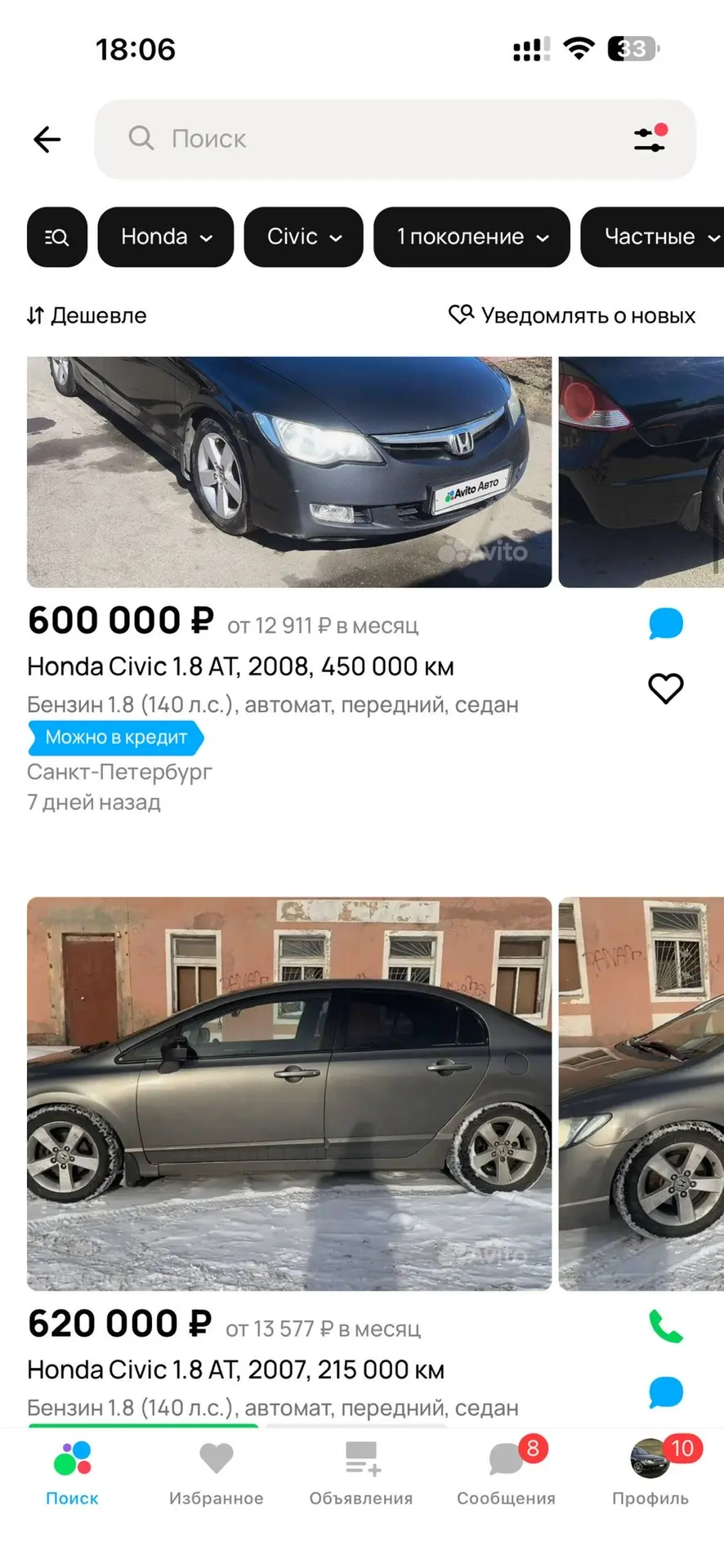The width and height of the screenshot is (724, 1568).
Task: Enable Уведомлять о новых alerts
Action: [x=572, y=315]
